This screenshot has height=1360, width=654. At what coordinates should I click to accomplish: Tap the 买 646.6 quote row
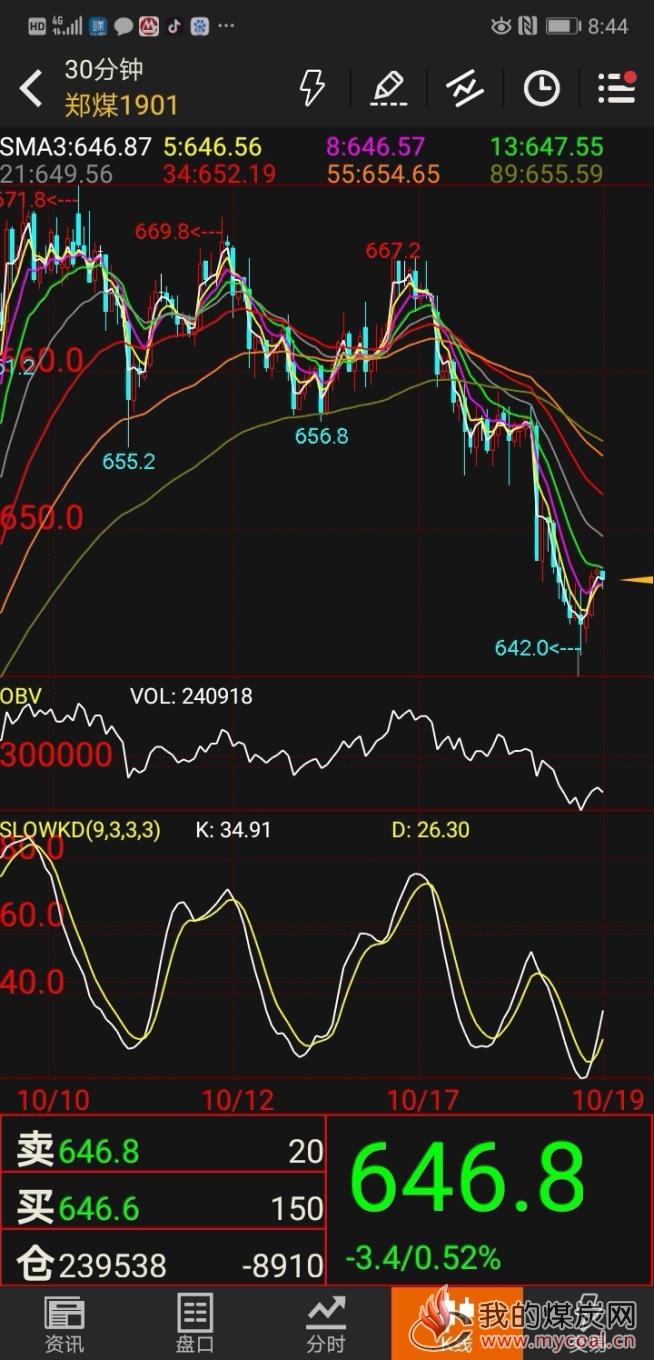[165, 1209]
